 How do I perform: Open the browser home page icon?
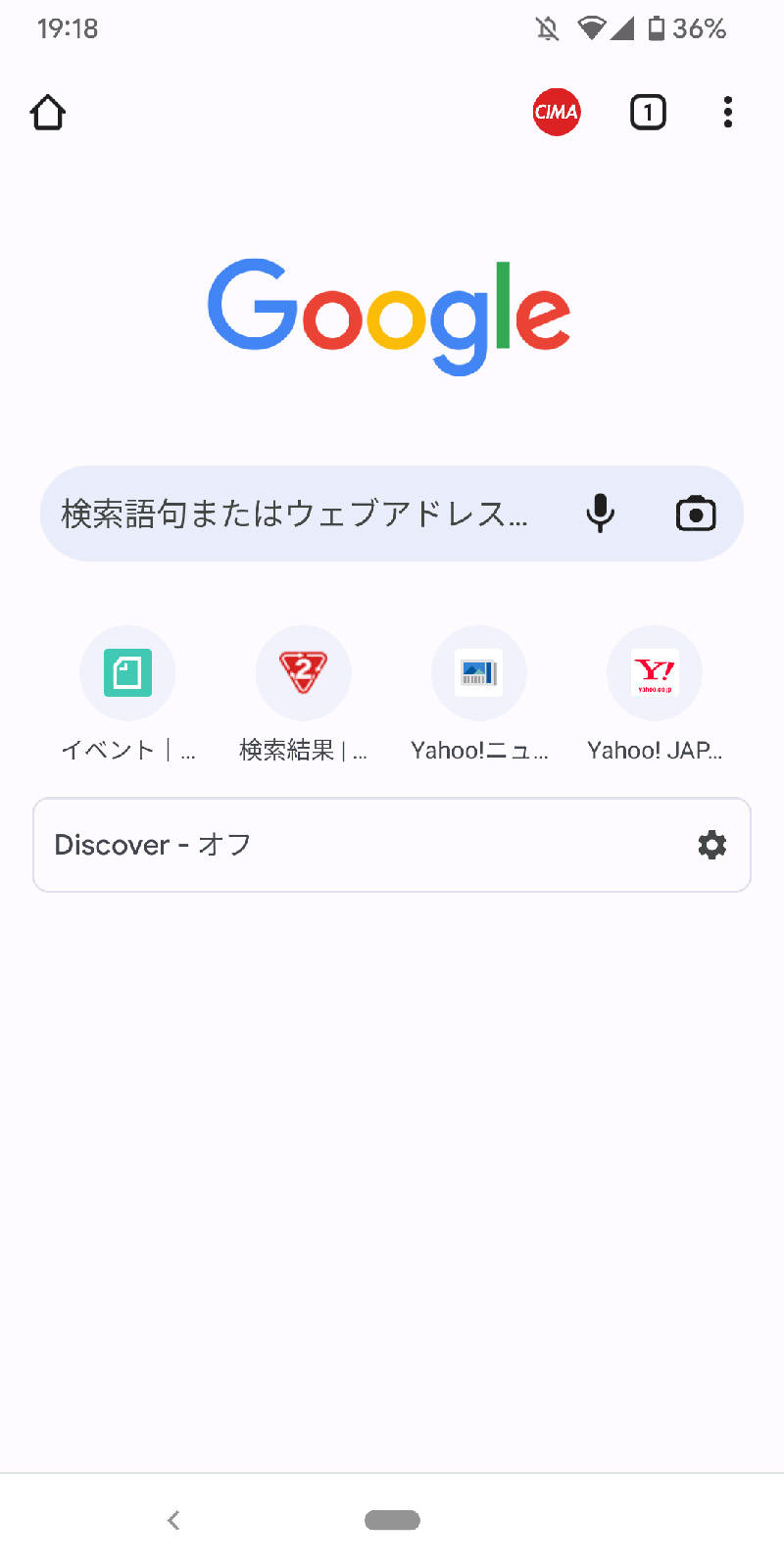47,113
